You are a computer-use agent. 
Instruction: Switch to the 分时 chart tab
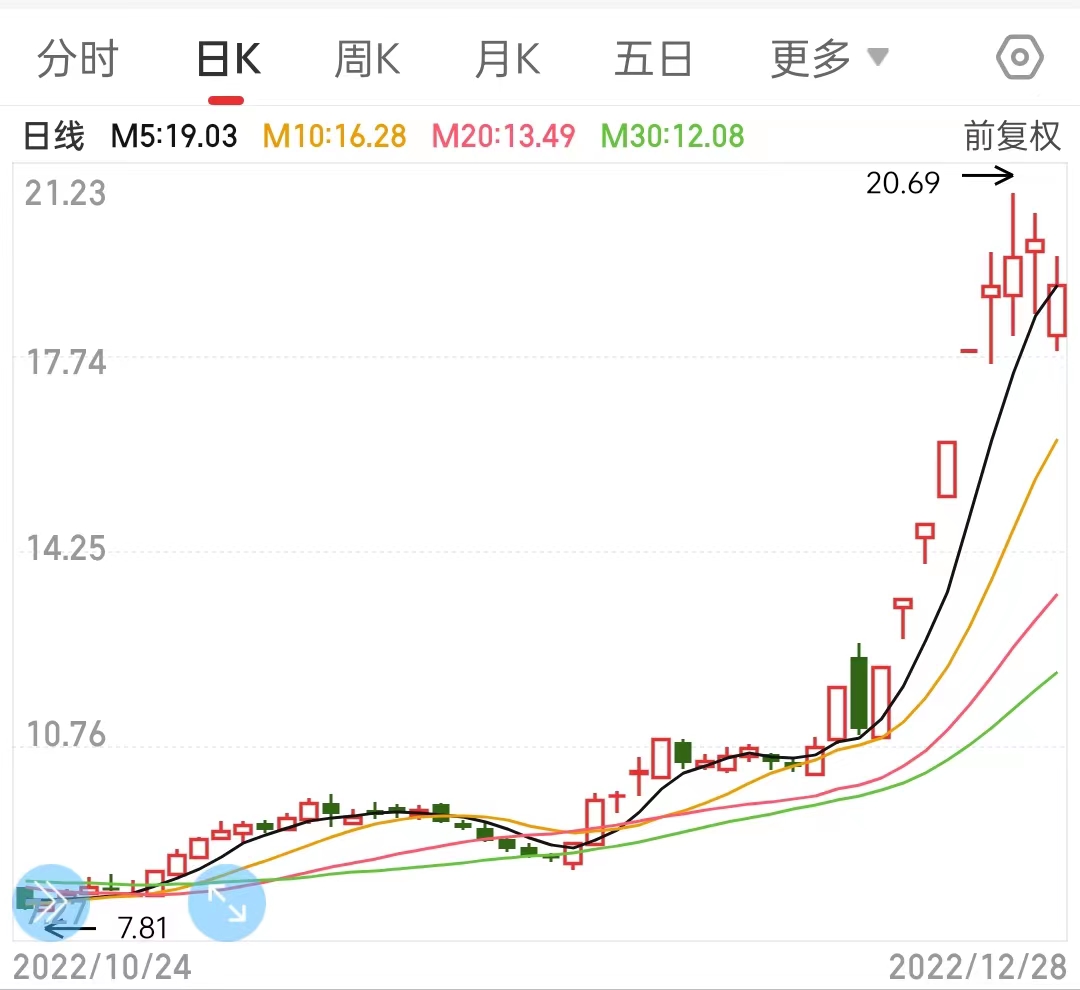(78, 60)
